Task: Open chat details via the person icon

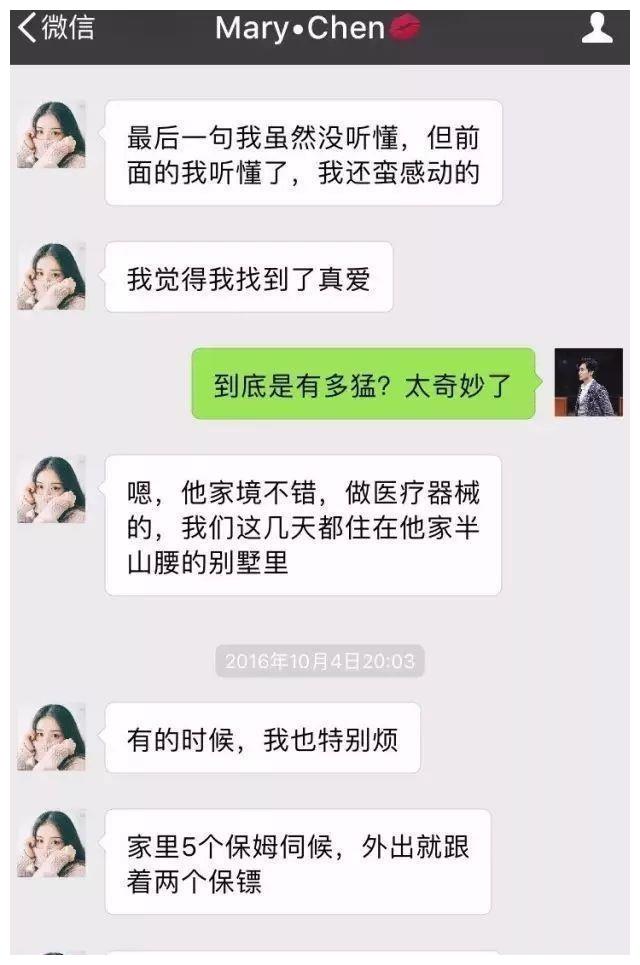Action: point(597,29)
